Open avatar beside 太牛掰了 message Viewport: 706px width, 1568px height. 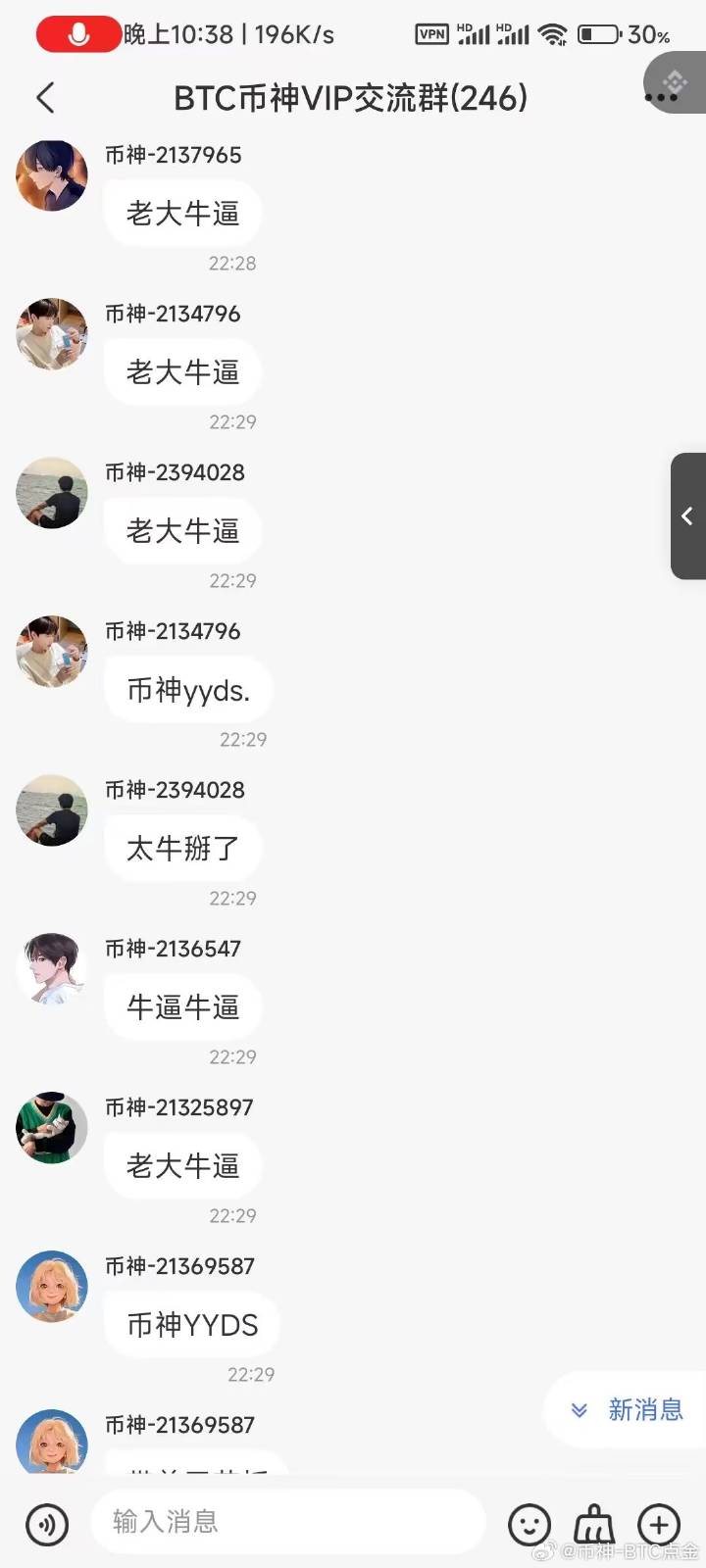52,810
